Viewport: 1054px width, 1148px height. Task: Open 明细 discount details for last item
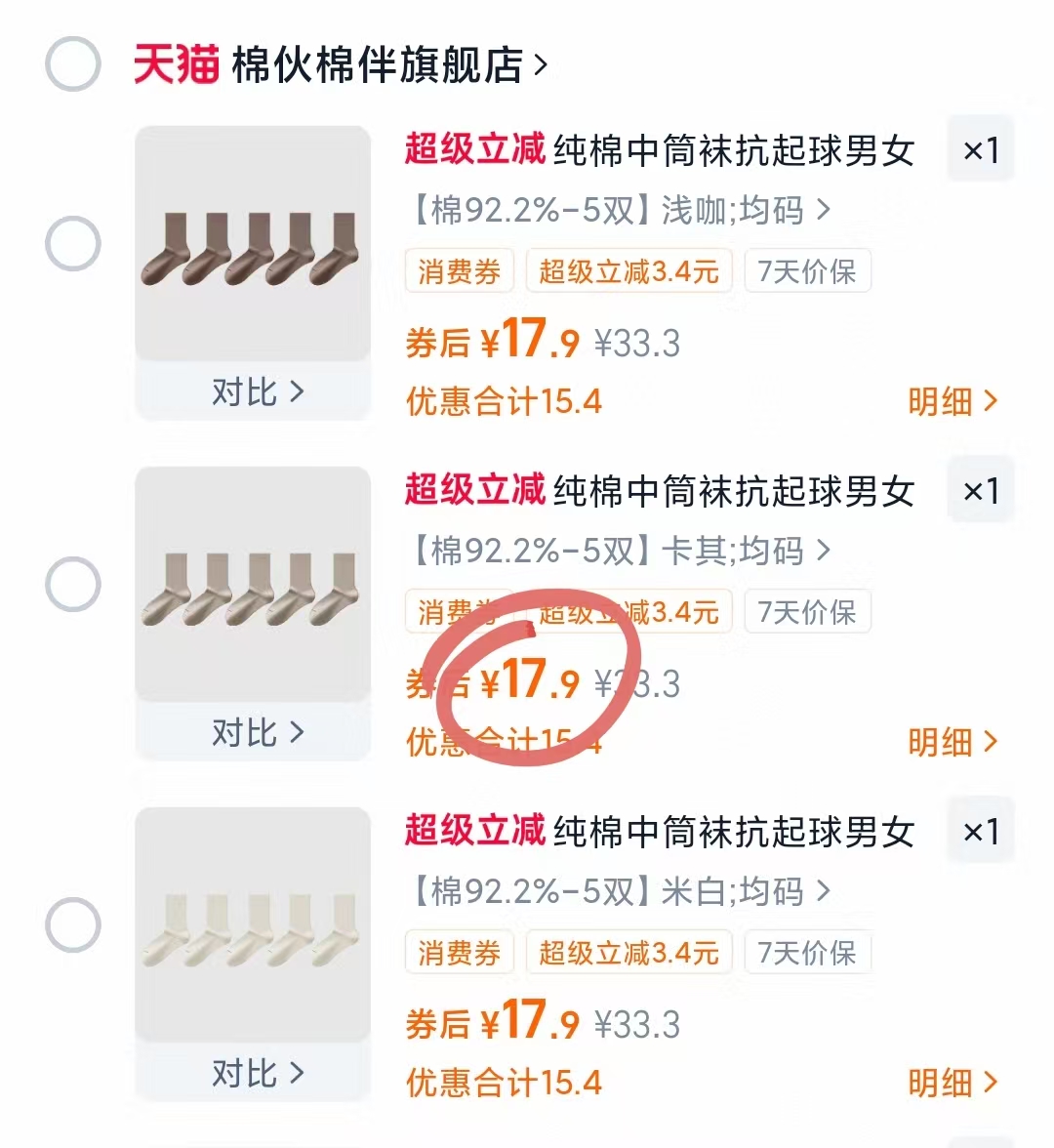[x=953, y=1084]
